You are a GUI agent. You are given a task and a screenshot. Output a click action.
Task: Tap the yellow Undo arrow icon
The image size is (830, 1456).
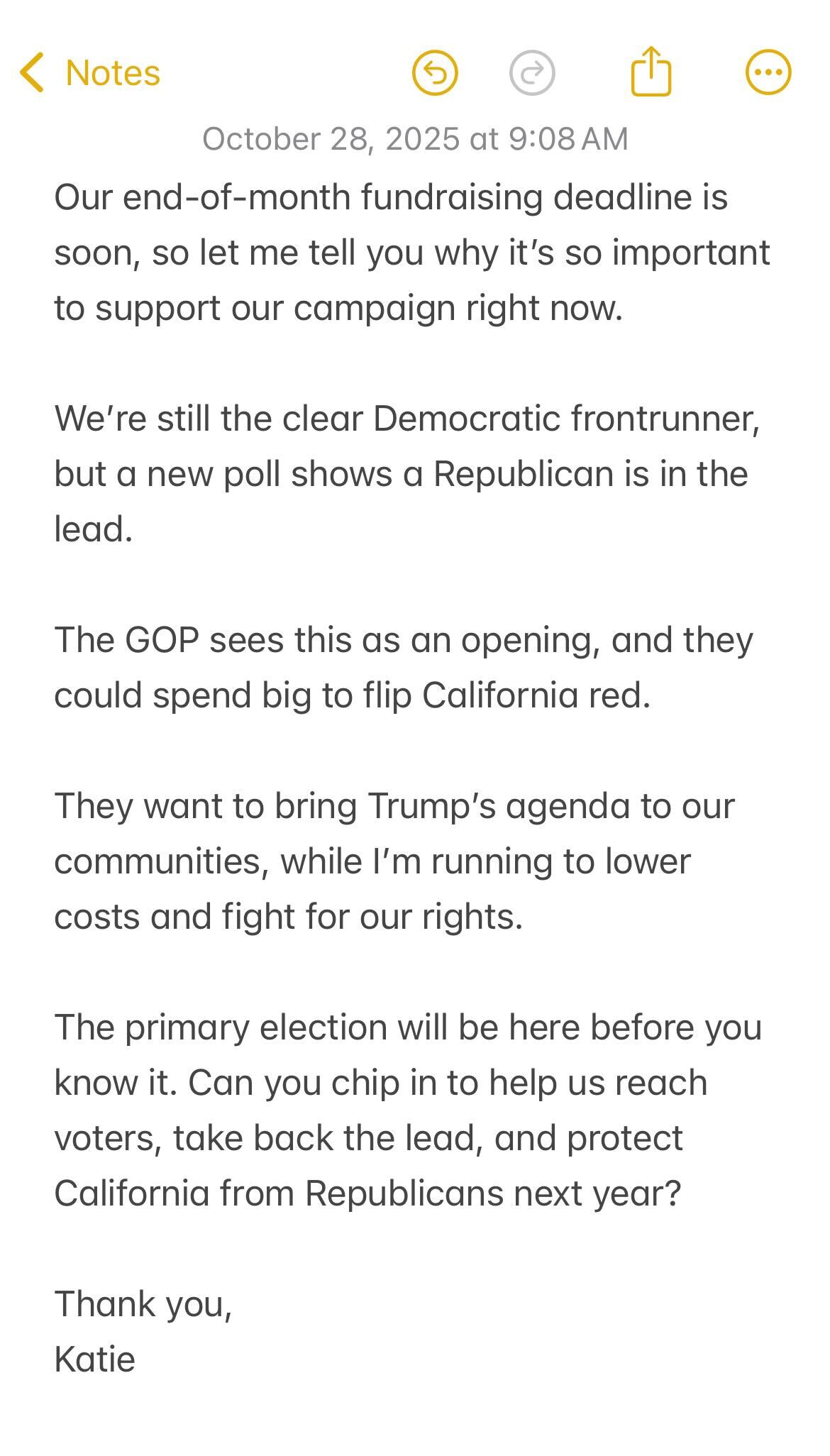435,71
